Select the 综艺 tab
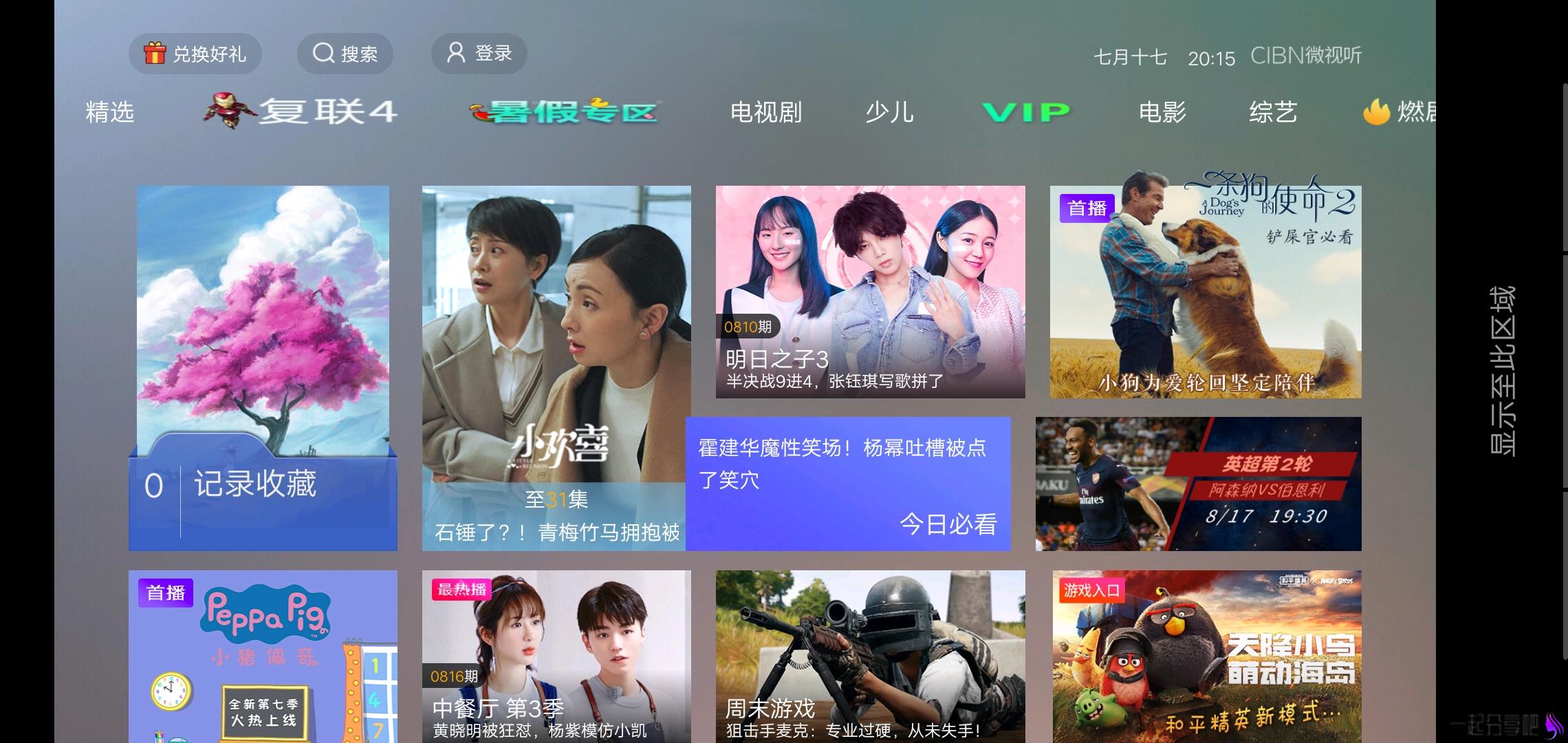Viewport: 1568px width, 743px height. (1272, 111)
